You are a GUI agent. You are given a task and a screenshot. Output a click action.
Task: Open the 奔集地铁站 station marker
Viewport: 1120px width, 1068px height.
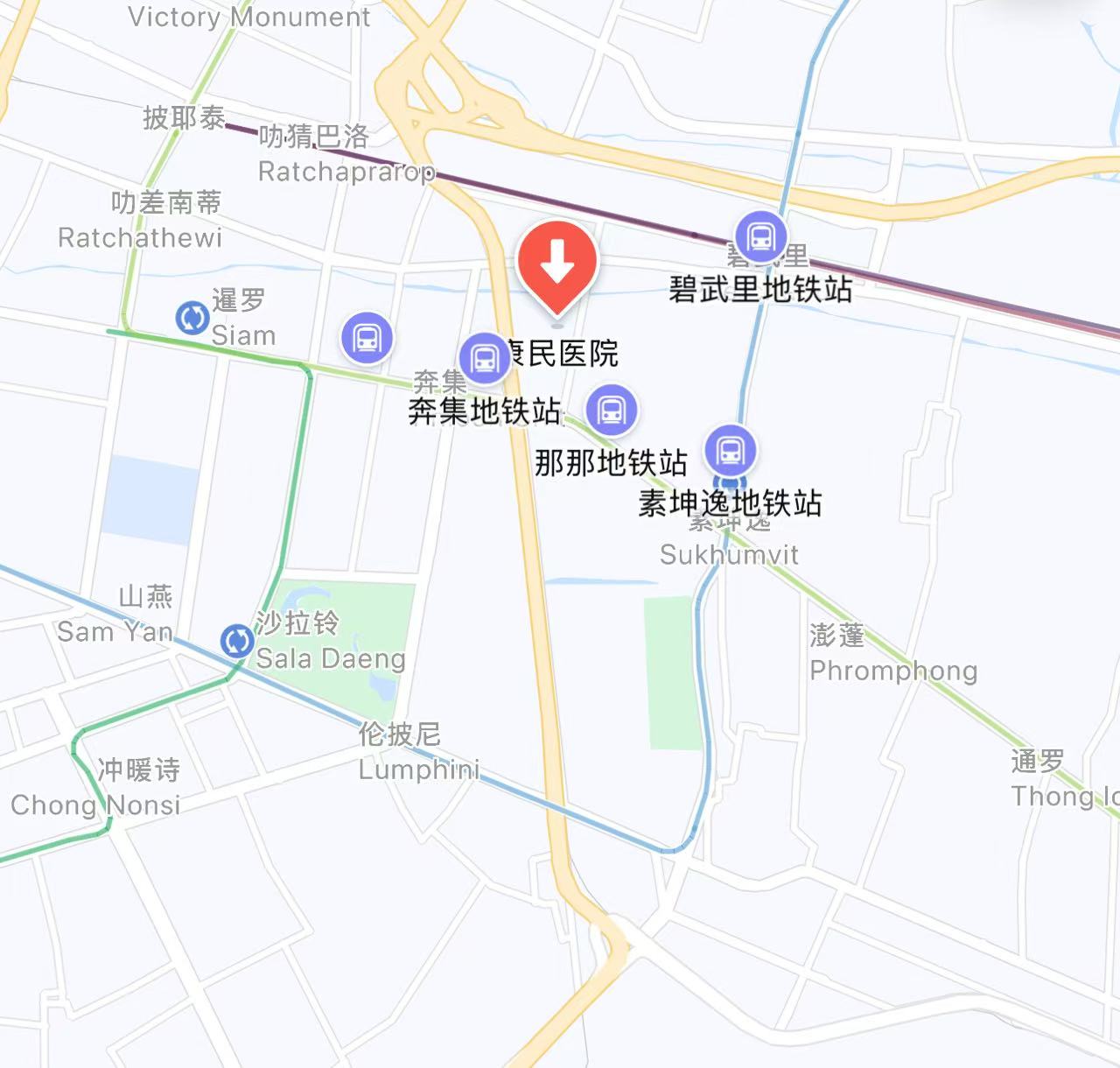point(484,358)
